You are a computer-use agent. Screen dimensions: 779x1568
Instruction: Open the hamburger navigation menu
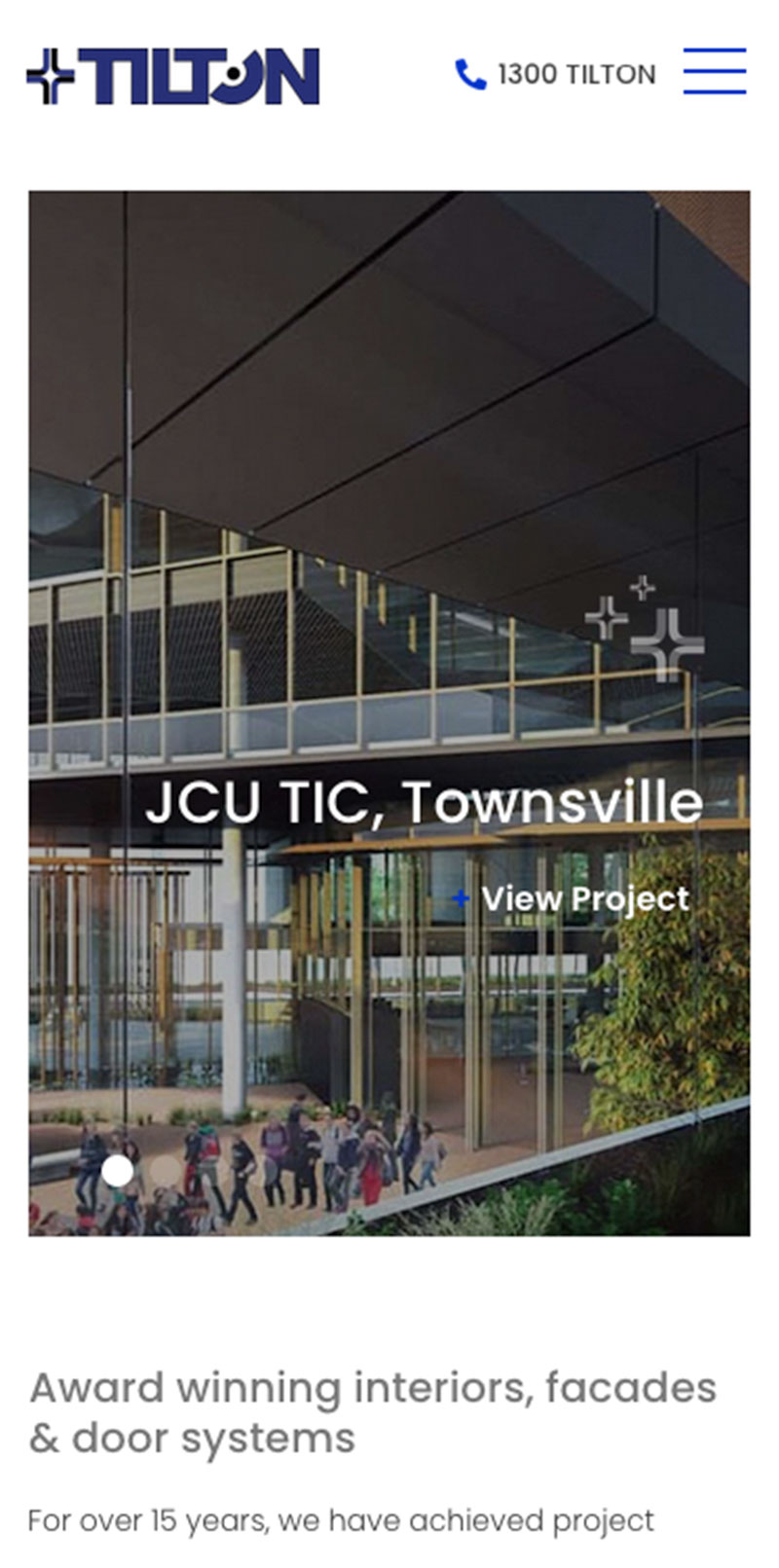714,71
